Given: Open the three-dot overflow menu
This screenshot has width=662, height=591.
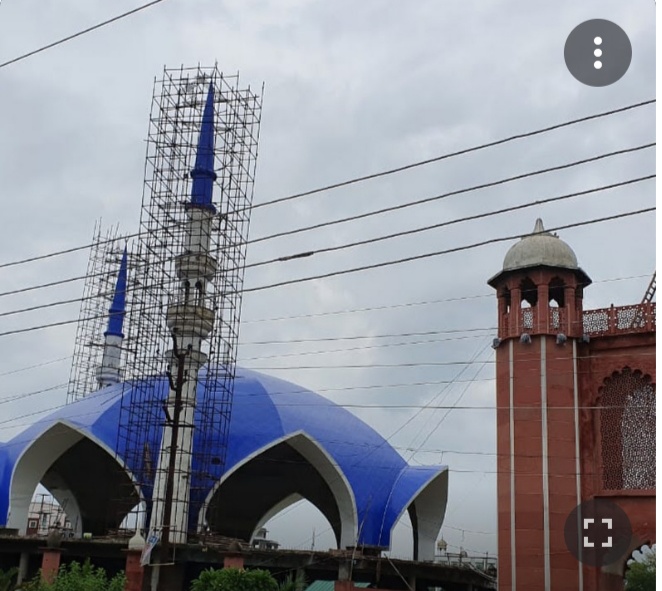Looking at the screenshot, I should pyautogui.click(x=597, y=52).
